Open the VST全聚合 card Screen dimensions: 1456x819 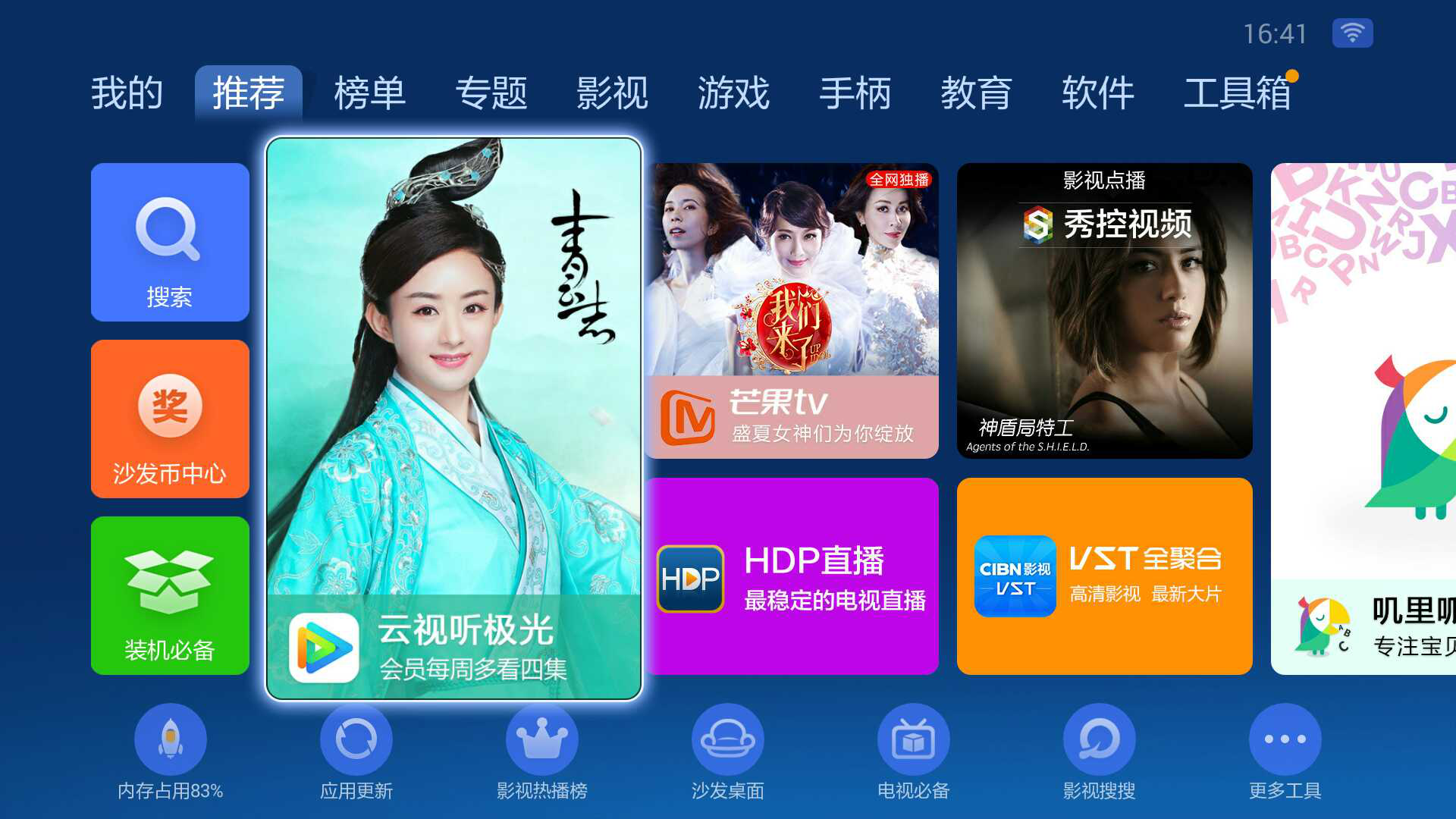pyautogui.click(x=1104, y=576)
